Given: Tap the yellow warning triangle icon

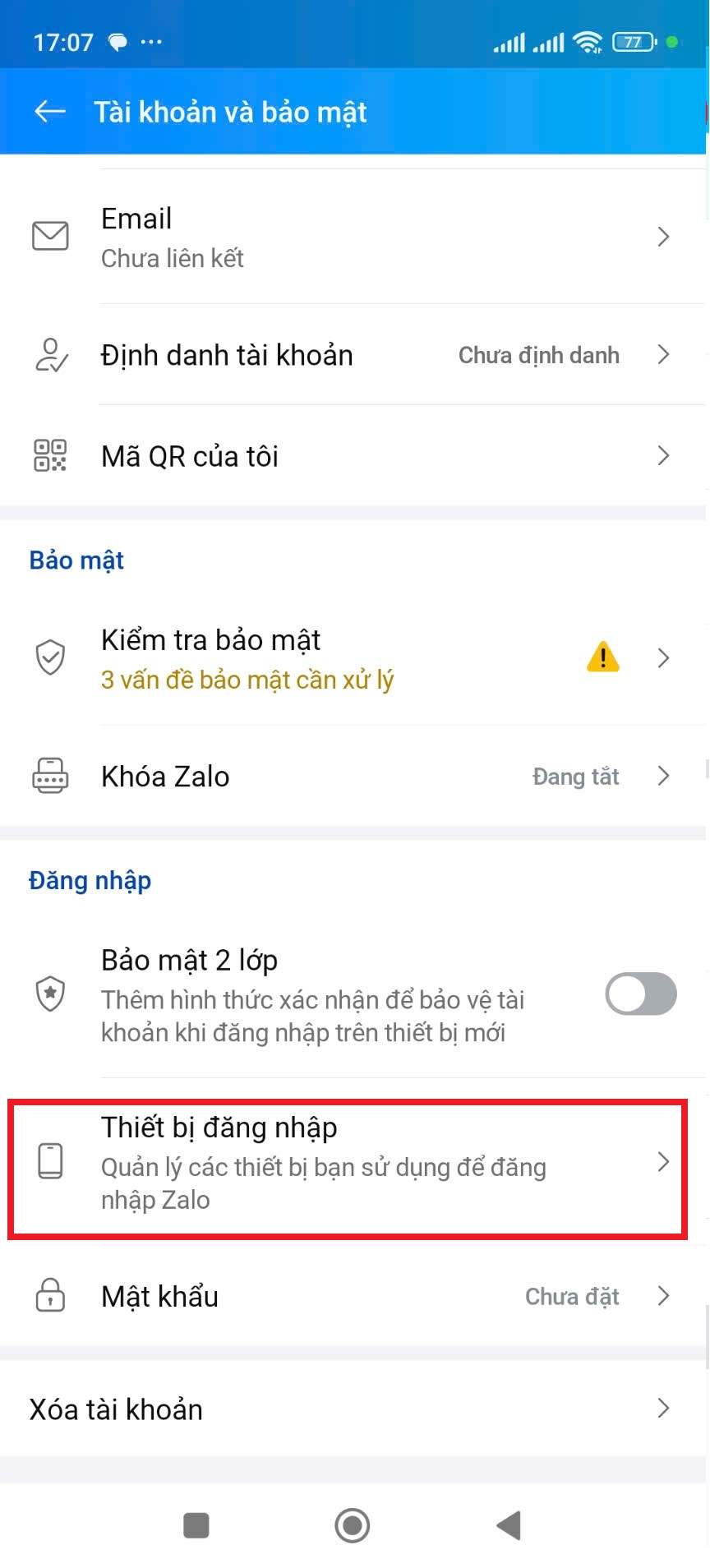Looking at the screenshot, I should [602, 657].
